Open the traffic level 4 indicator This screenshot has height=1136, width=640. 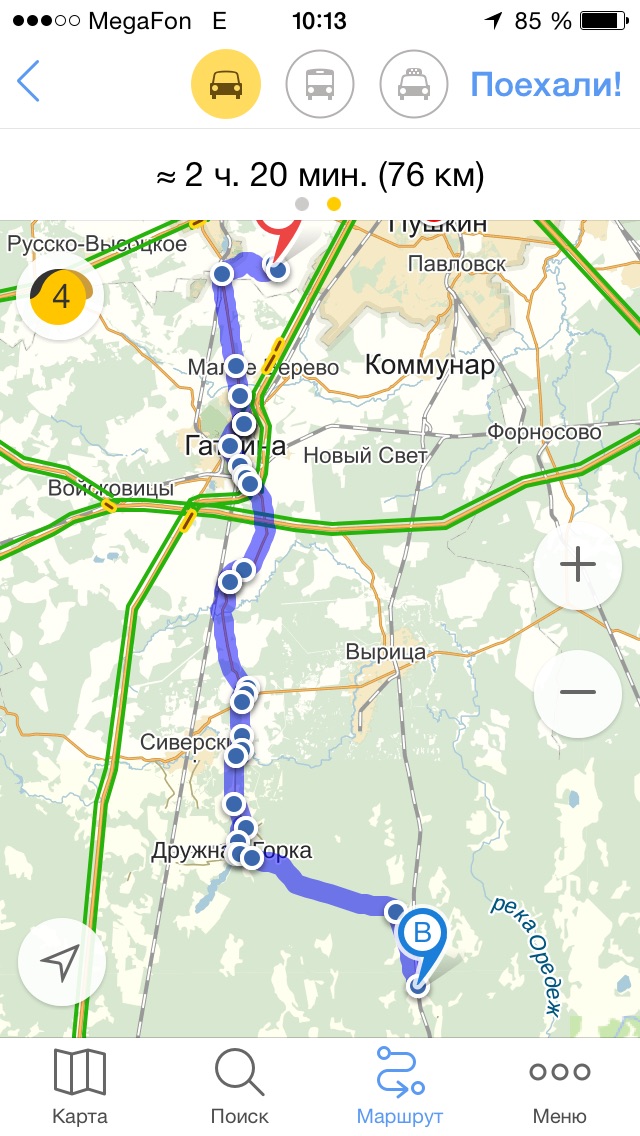[62, 296]
